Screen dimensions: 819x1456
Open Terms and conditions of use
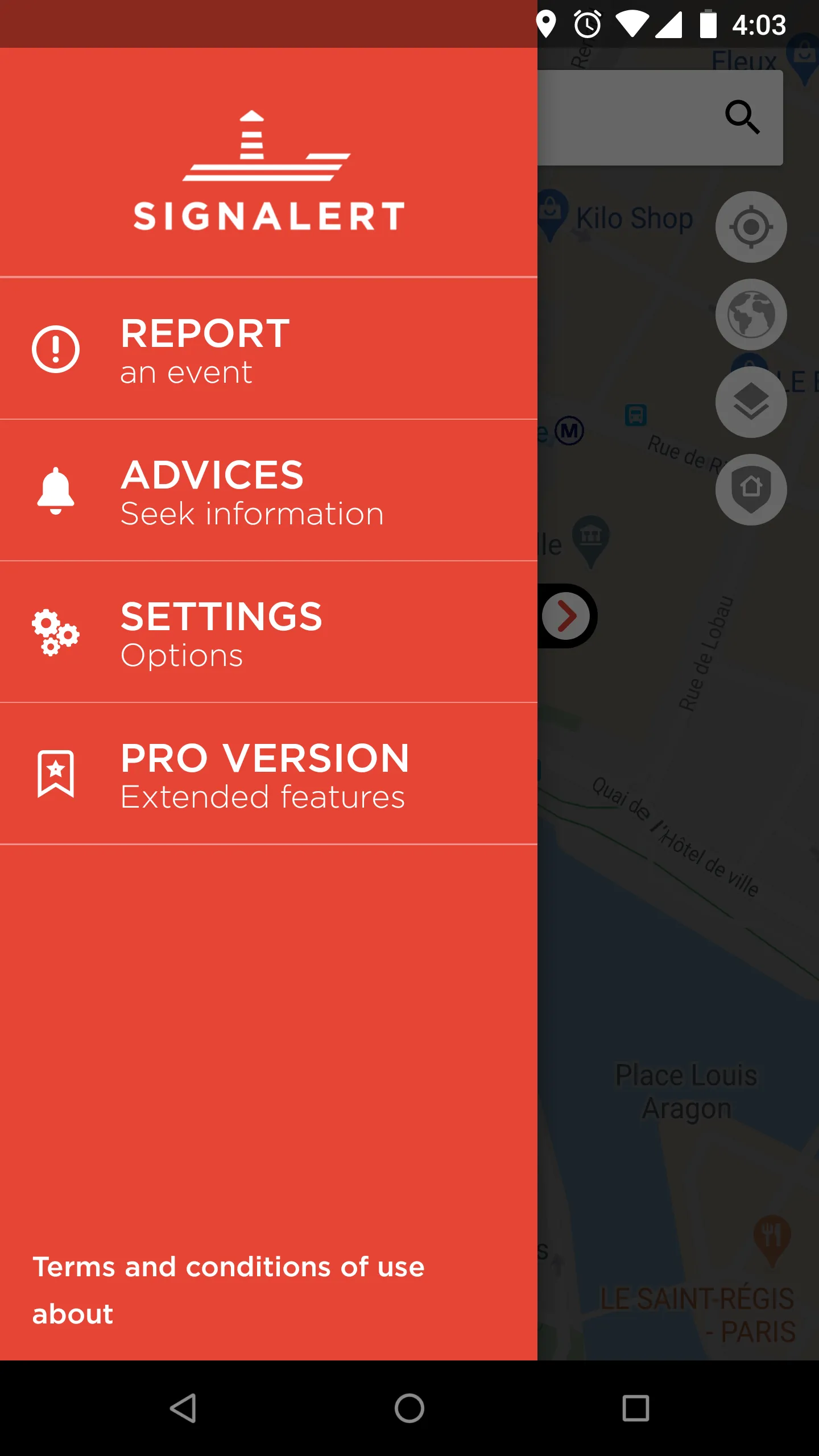point(229,1267)
